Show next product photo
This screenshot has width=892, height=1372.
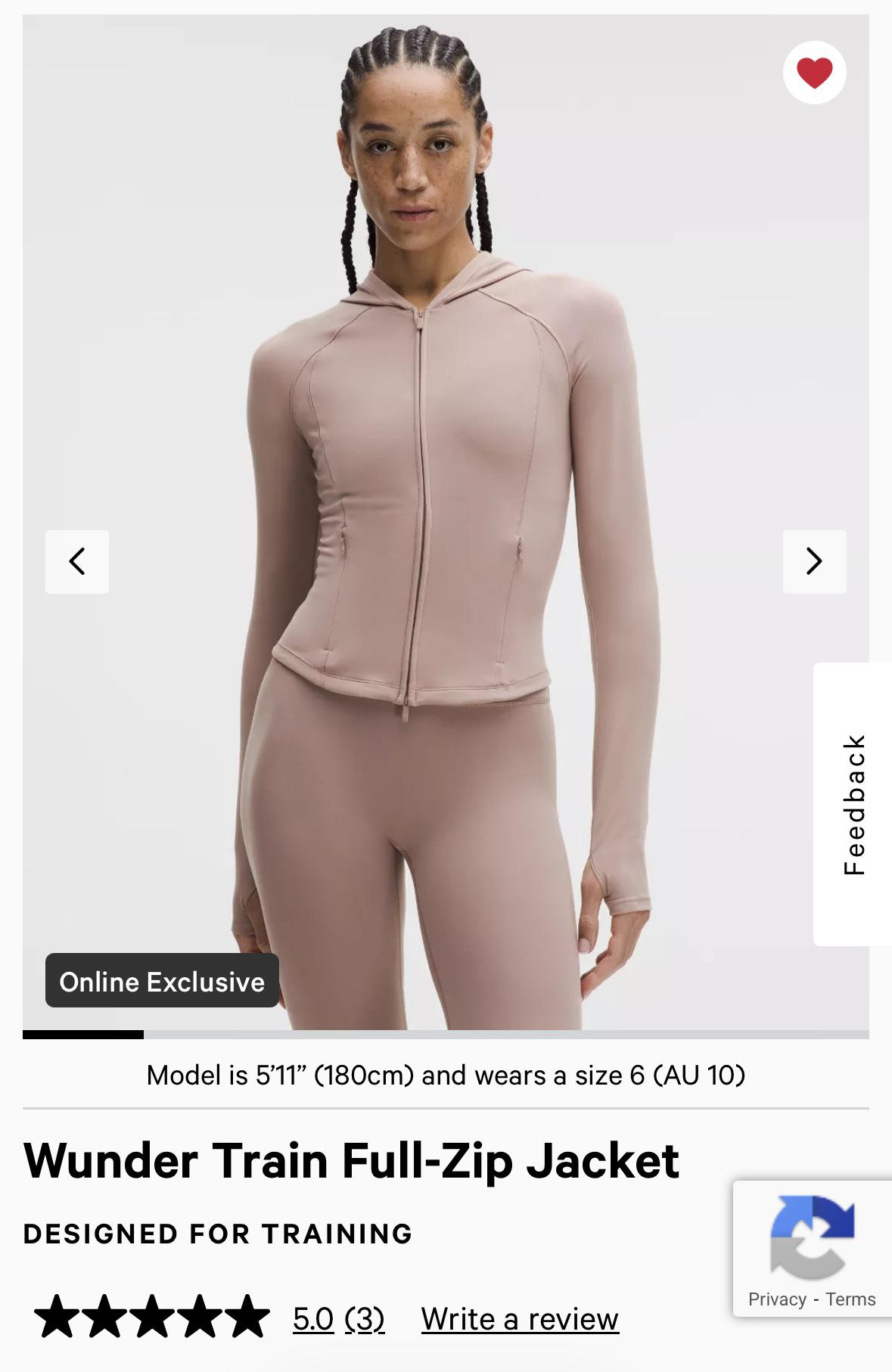pos(814,561)
